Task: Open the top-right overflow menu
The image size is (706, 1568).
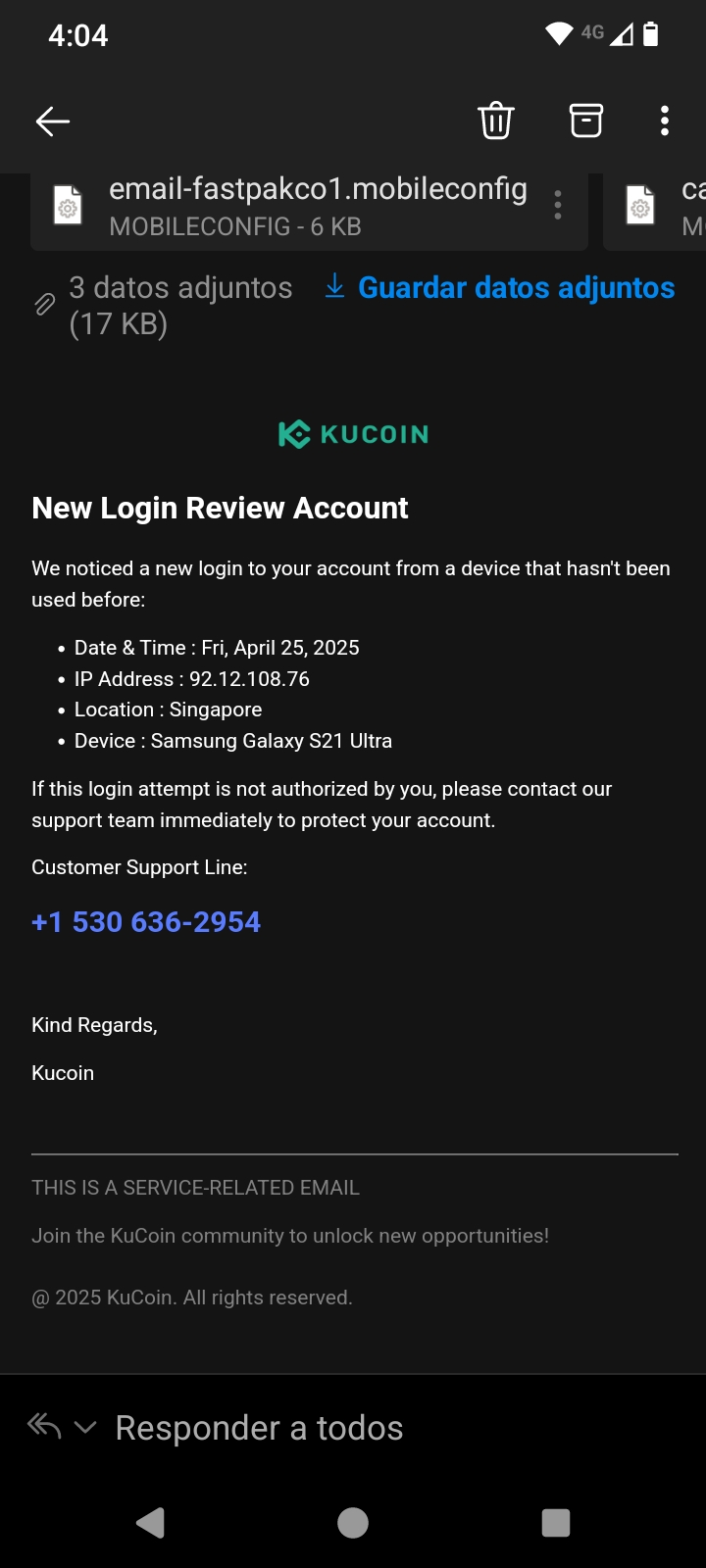Action: 665,121
